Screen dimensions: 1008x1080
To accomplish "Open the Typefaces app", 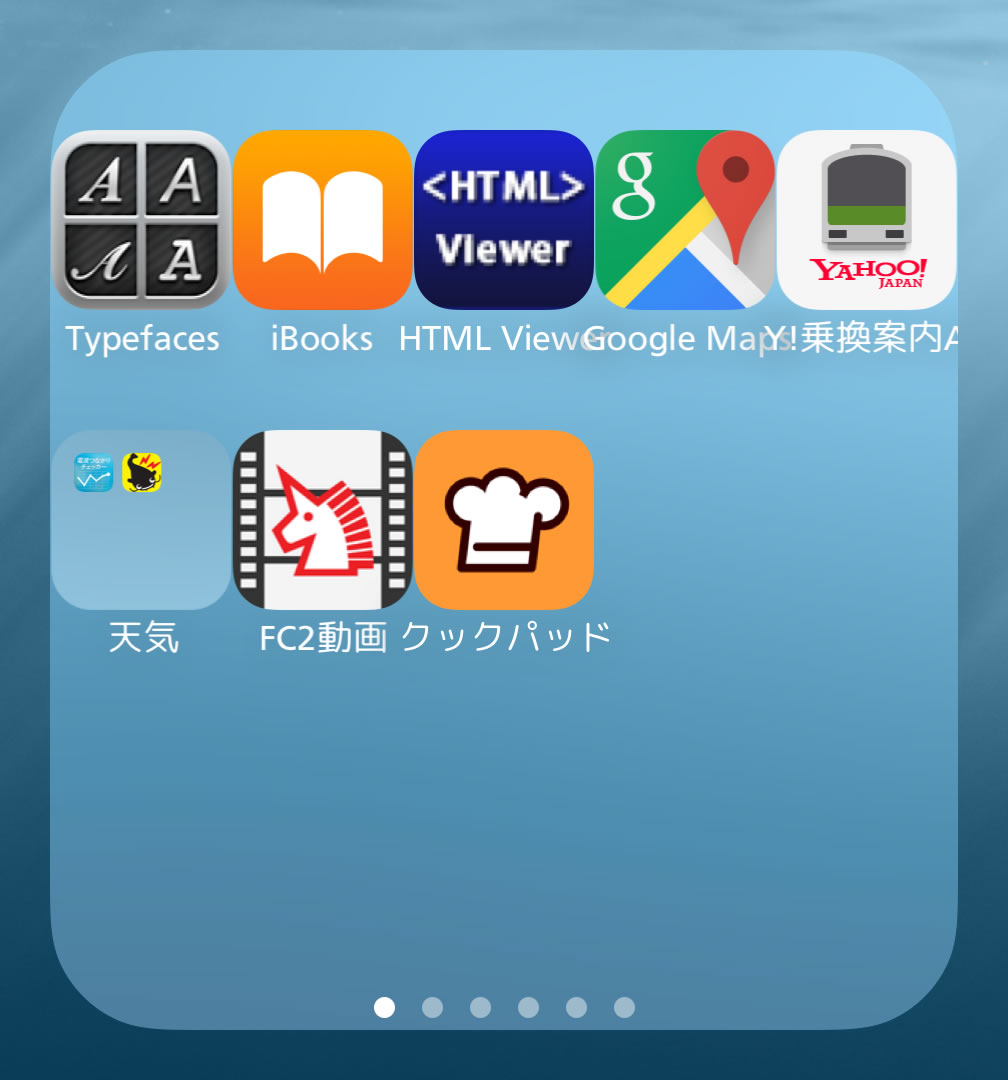I will pyautogui.click(x=141, y=219).
